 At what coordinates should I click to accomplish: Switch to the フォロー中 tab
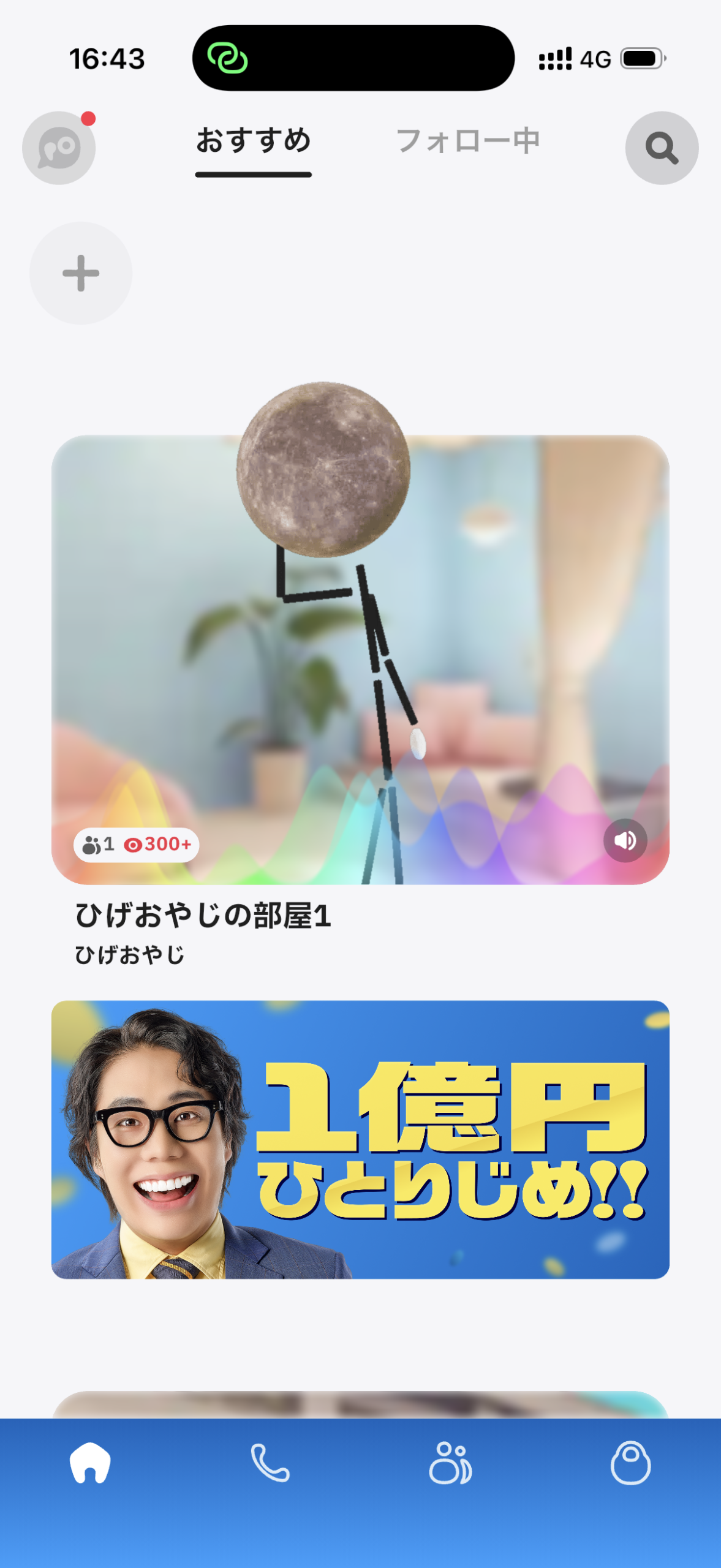pyautogui.click(x=467, y=141)
